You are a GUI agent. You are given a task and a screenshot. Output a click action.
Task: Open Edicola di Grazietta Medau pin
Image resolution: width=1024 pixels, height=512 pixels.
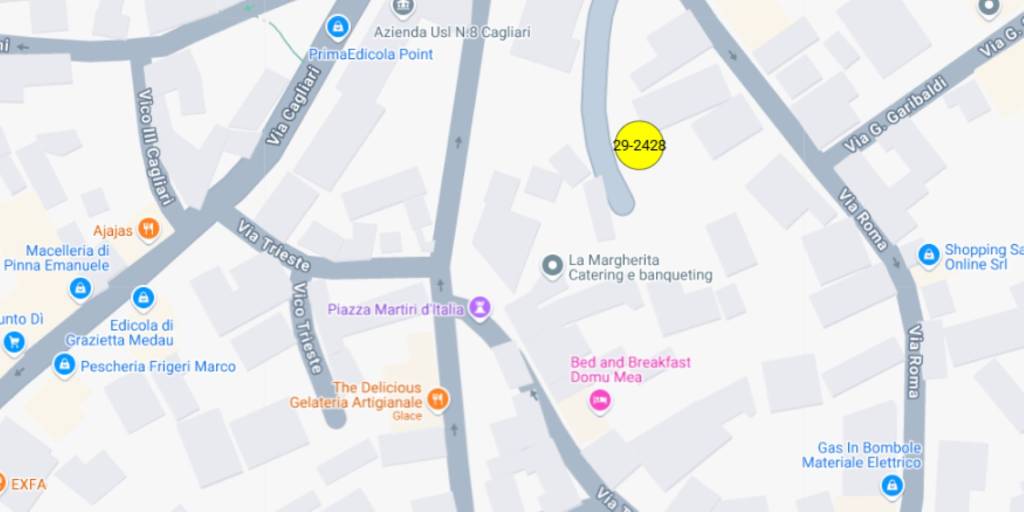[143, 298]
